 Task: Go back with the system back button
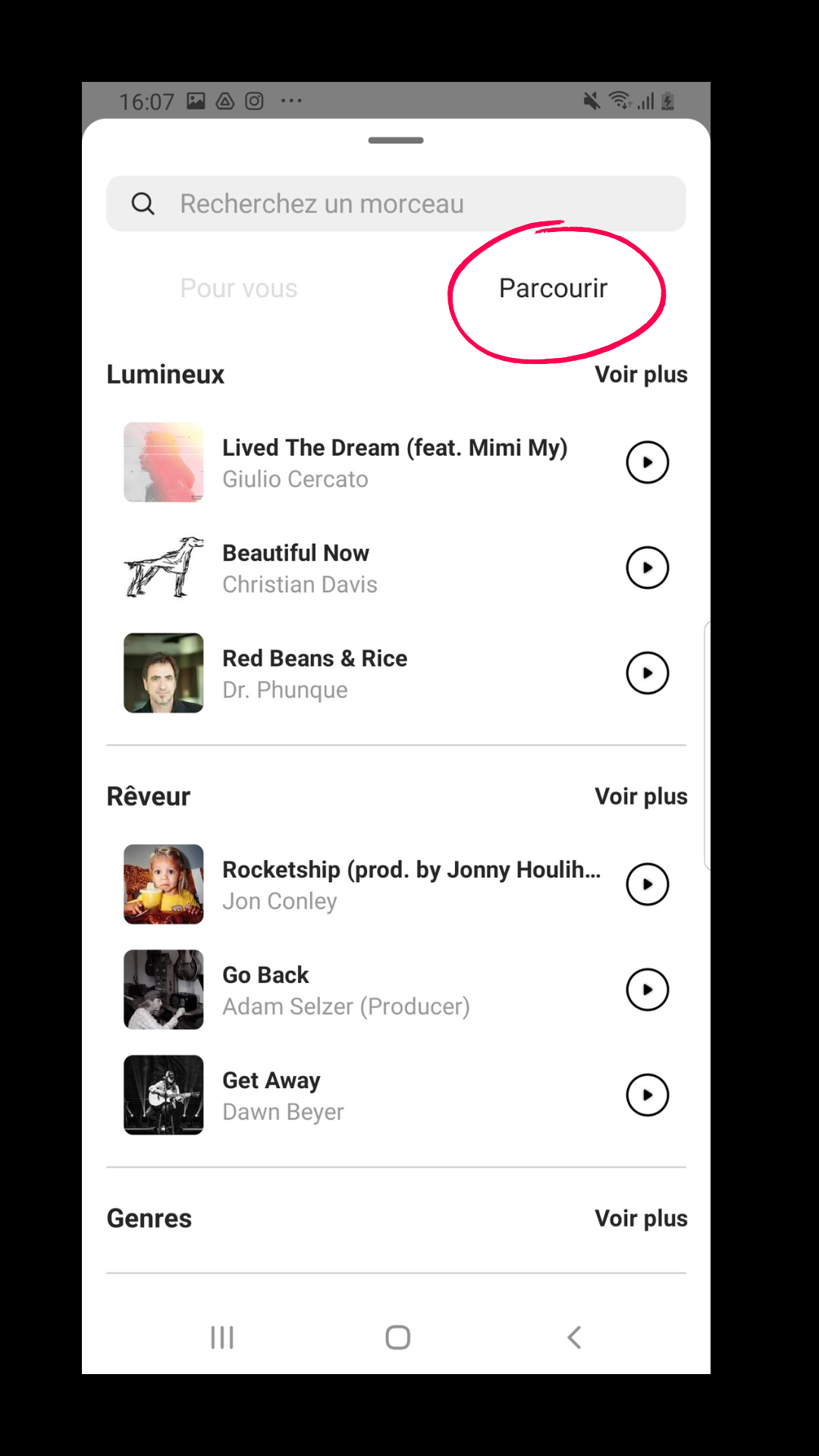click(574, 1337)
